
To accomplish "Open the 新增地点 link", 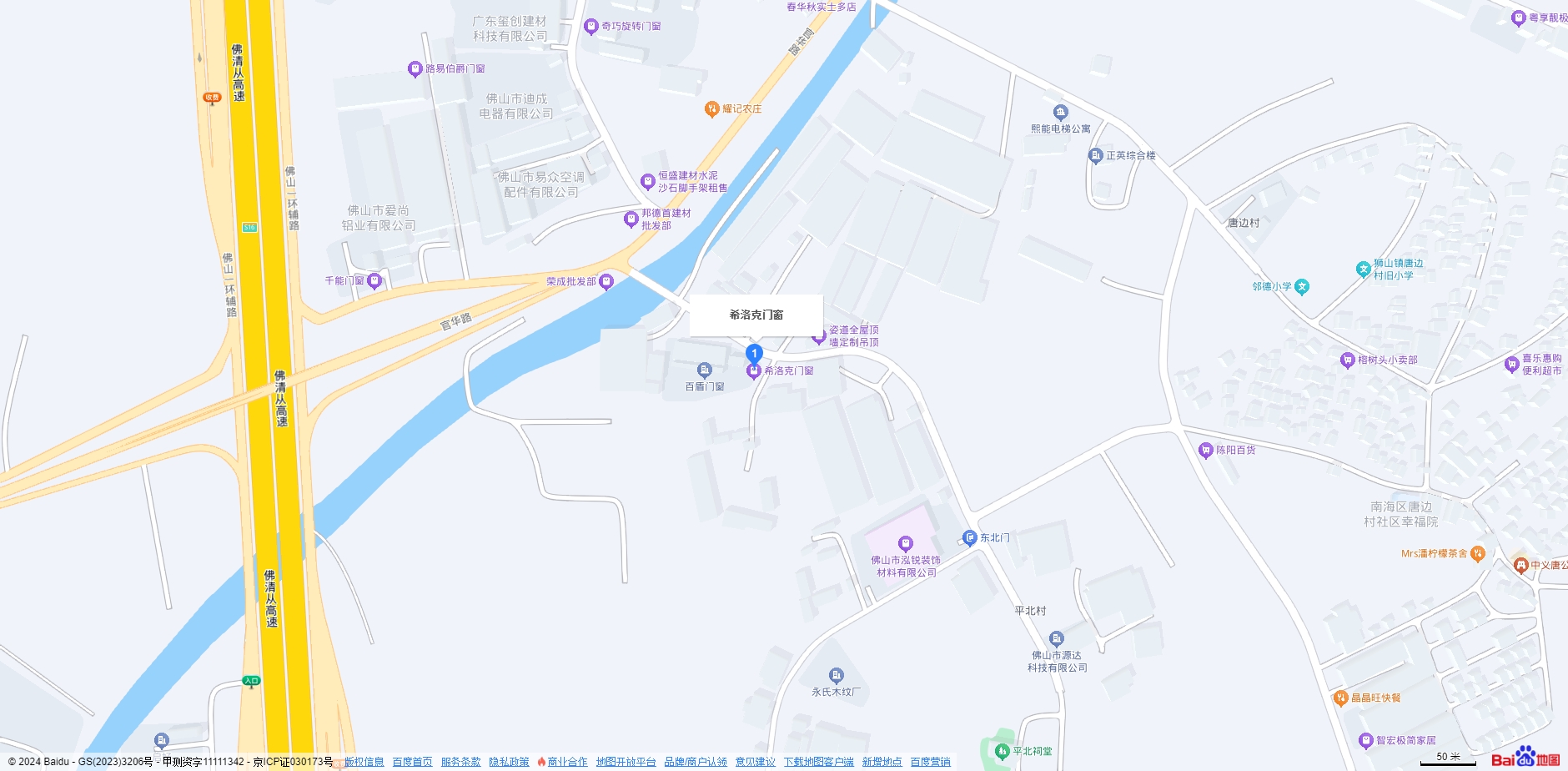I will pos(882,762).
